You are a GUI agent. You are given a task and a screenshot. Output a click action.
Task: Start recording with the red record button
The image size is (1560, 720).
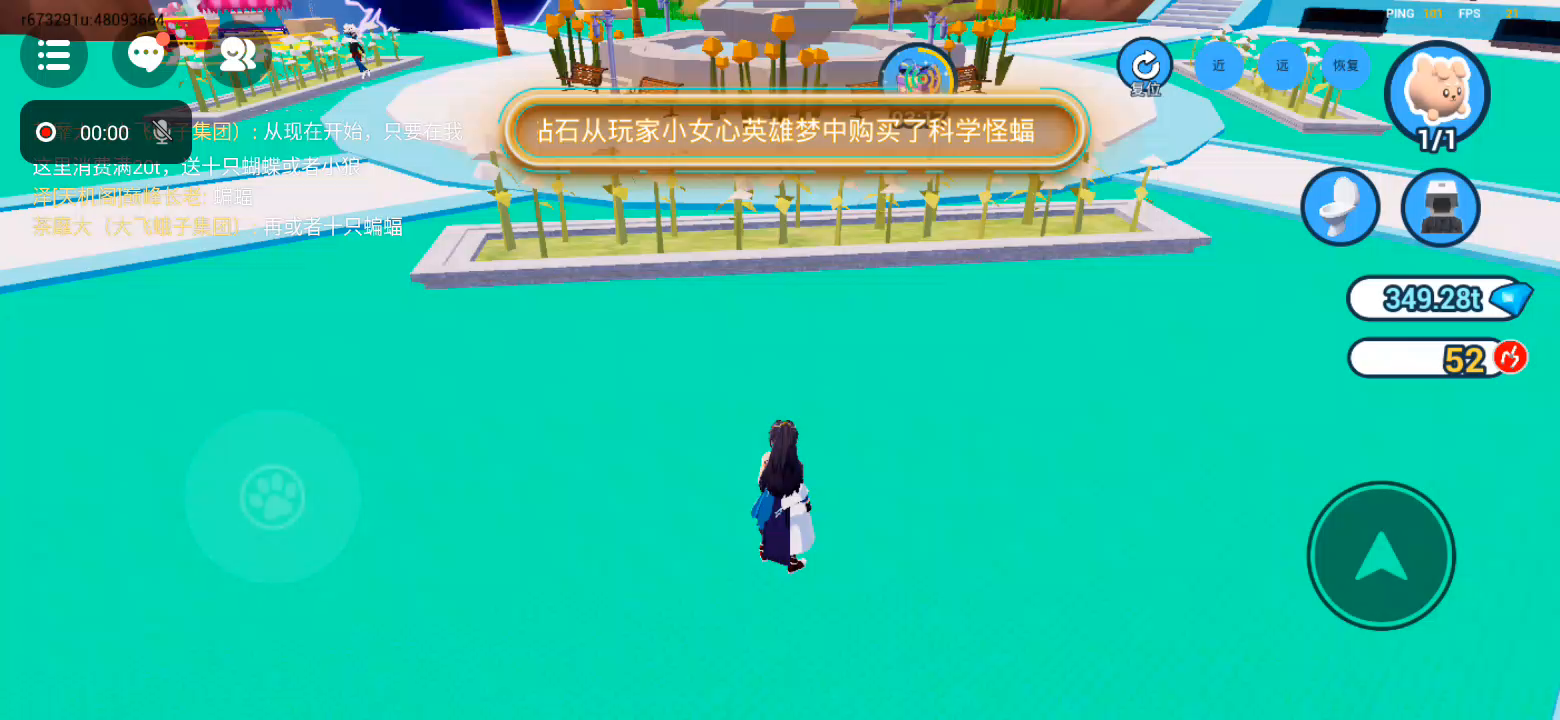click(46, 132)
